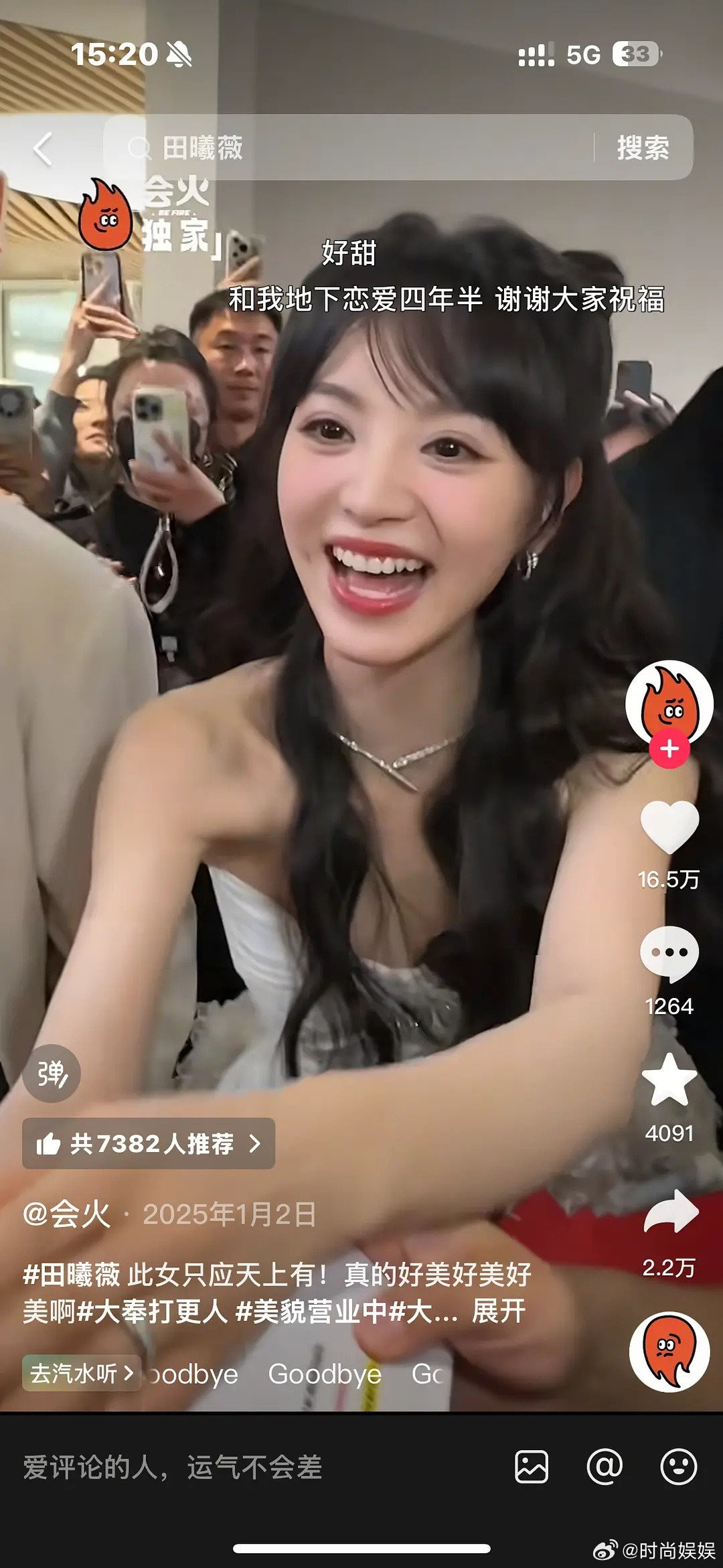Attach an image to the comment
This screenshot has height=1568, width=723.
[532, 1467]
